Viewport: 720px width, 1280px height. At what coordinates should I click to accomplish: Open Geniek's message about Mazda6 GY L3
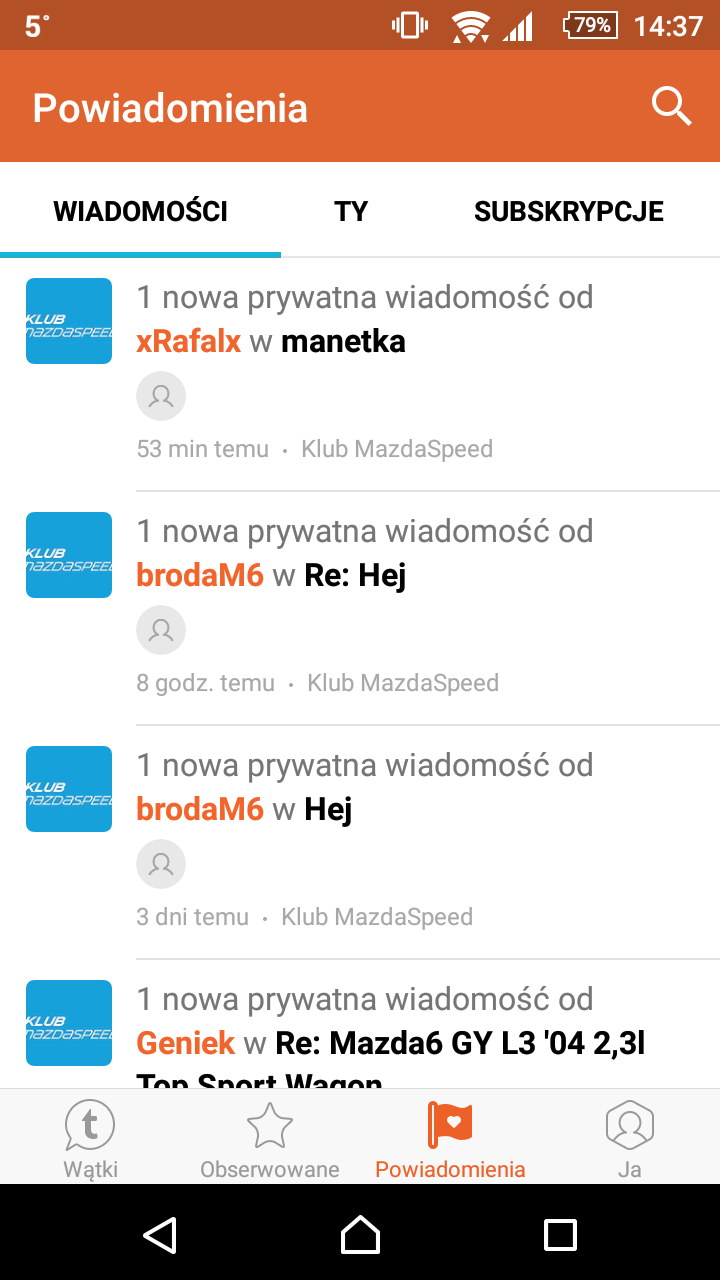point(400,1040)
